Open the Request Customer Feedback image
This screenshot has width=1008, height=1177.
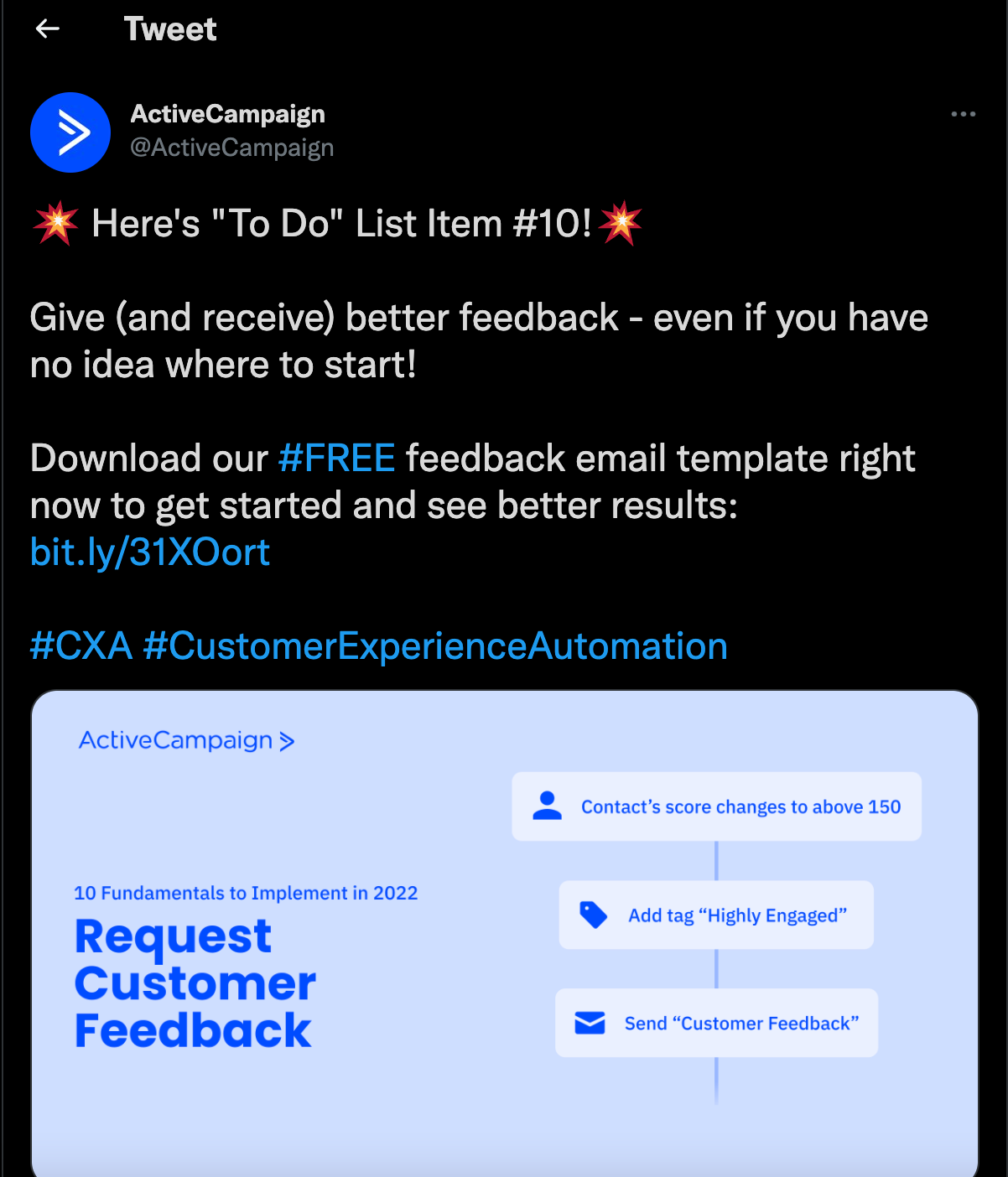(504, 931)
